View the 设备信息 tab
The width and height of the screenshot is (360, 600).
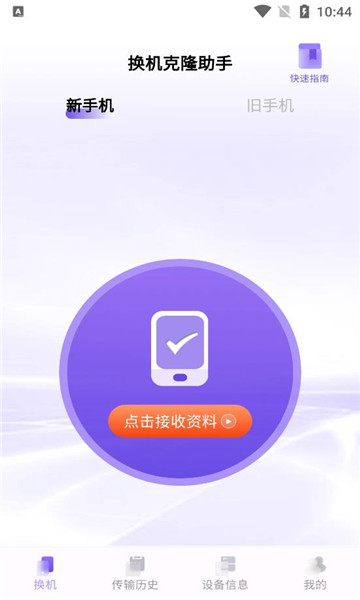[225, 573]
